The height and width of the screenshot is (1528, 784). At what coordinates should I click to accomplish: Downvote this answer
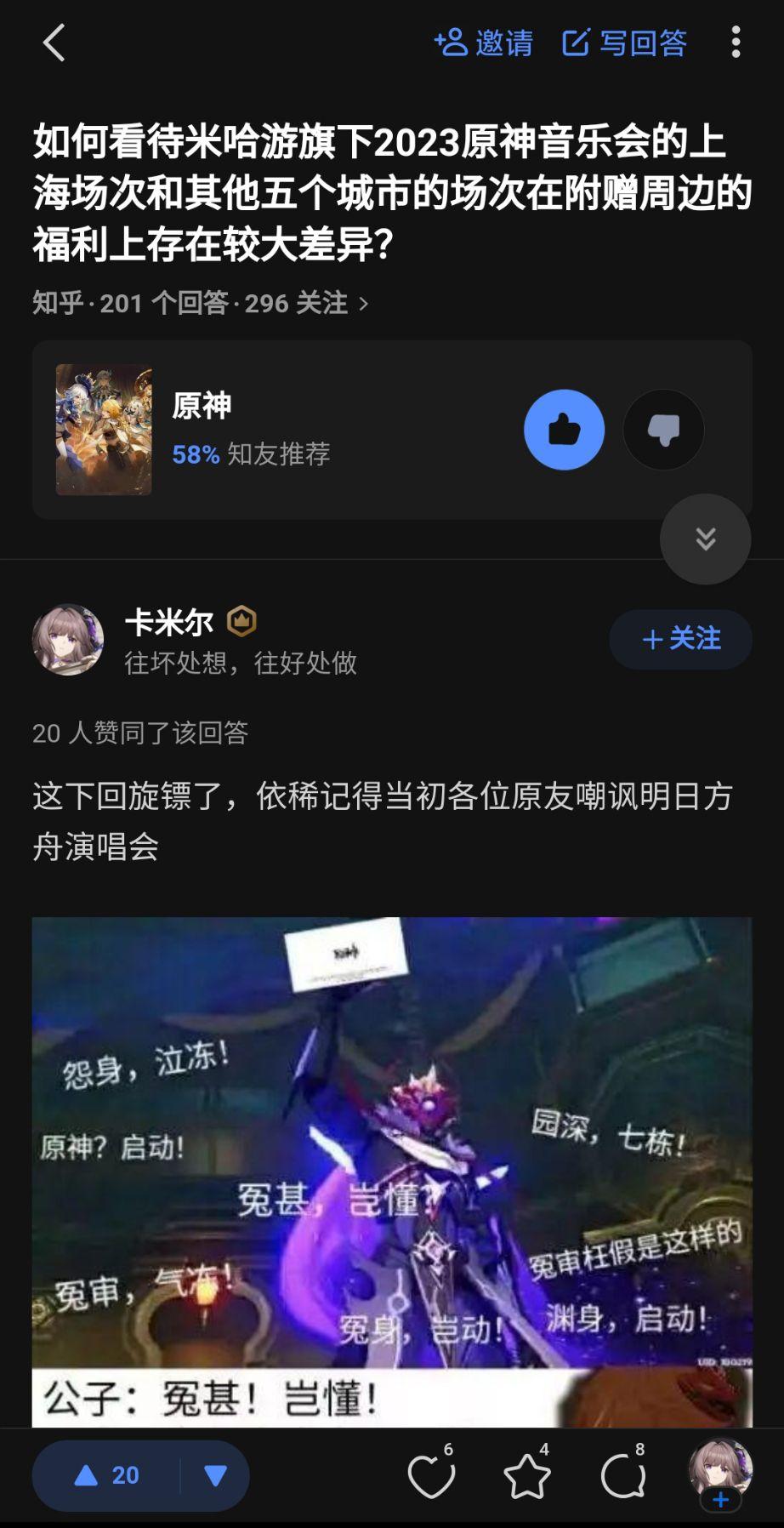[x=215, y=1475]
